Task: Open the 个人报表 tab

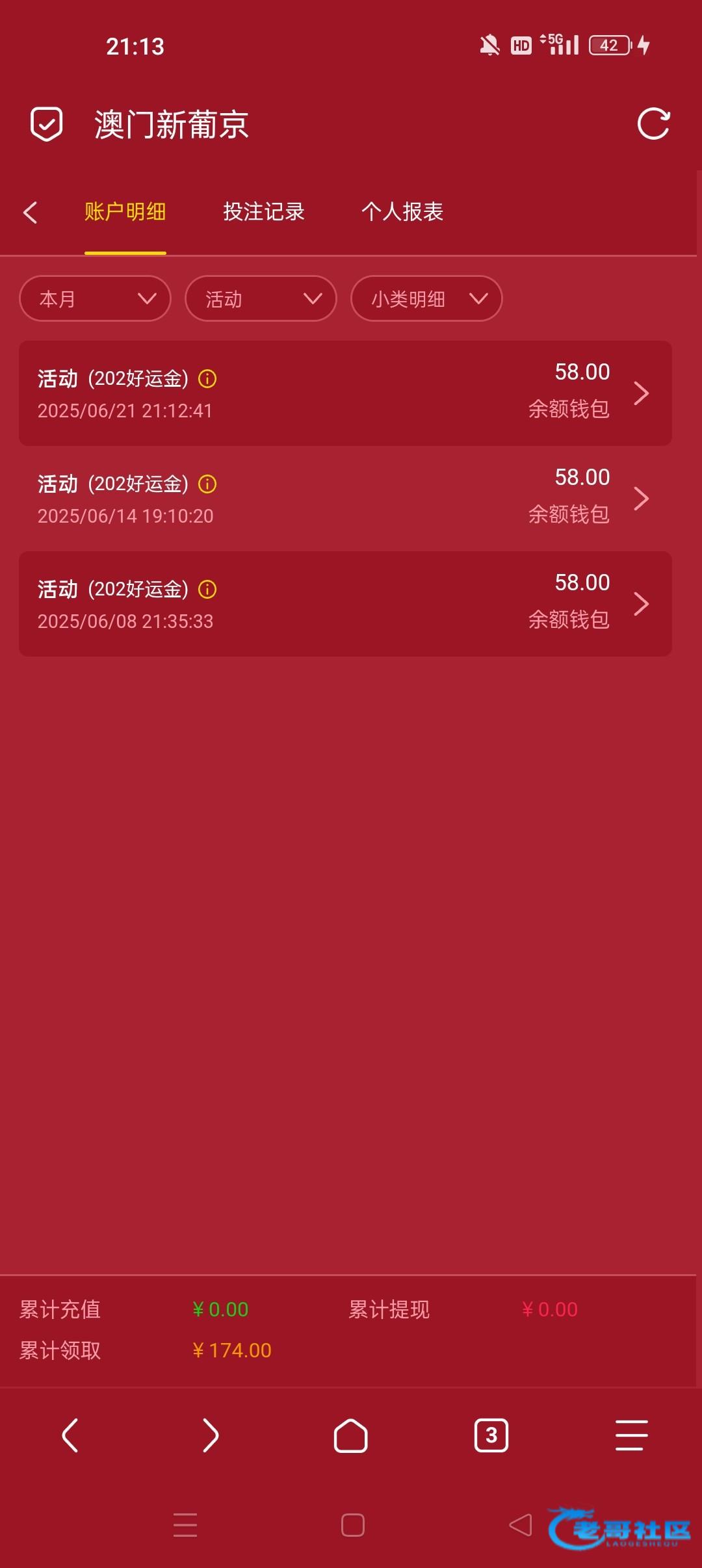Action: [x=402, y=212]
